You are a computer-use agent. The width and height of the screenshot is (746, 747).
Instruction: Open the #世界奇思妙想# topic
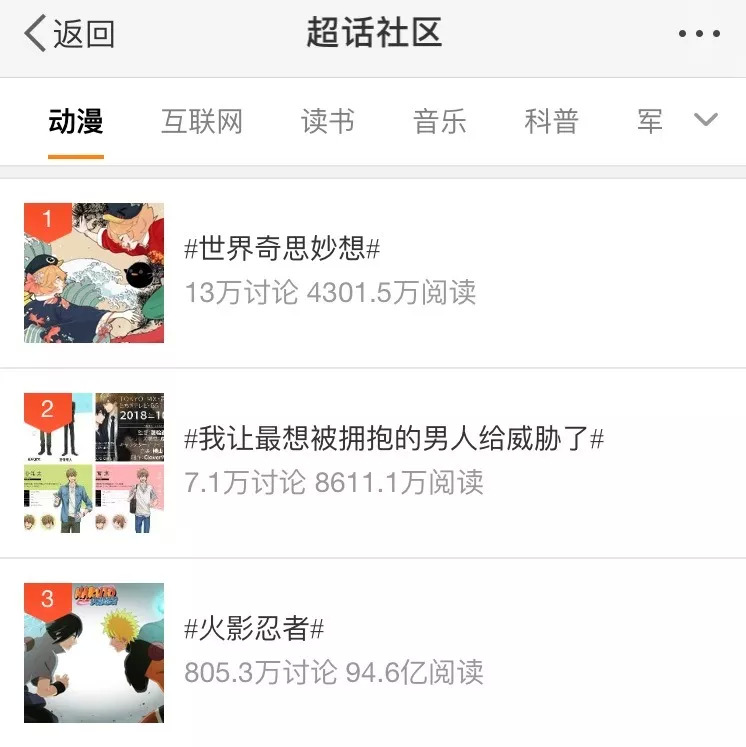click(282, 248)
